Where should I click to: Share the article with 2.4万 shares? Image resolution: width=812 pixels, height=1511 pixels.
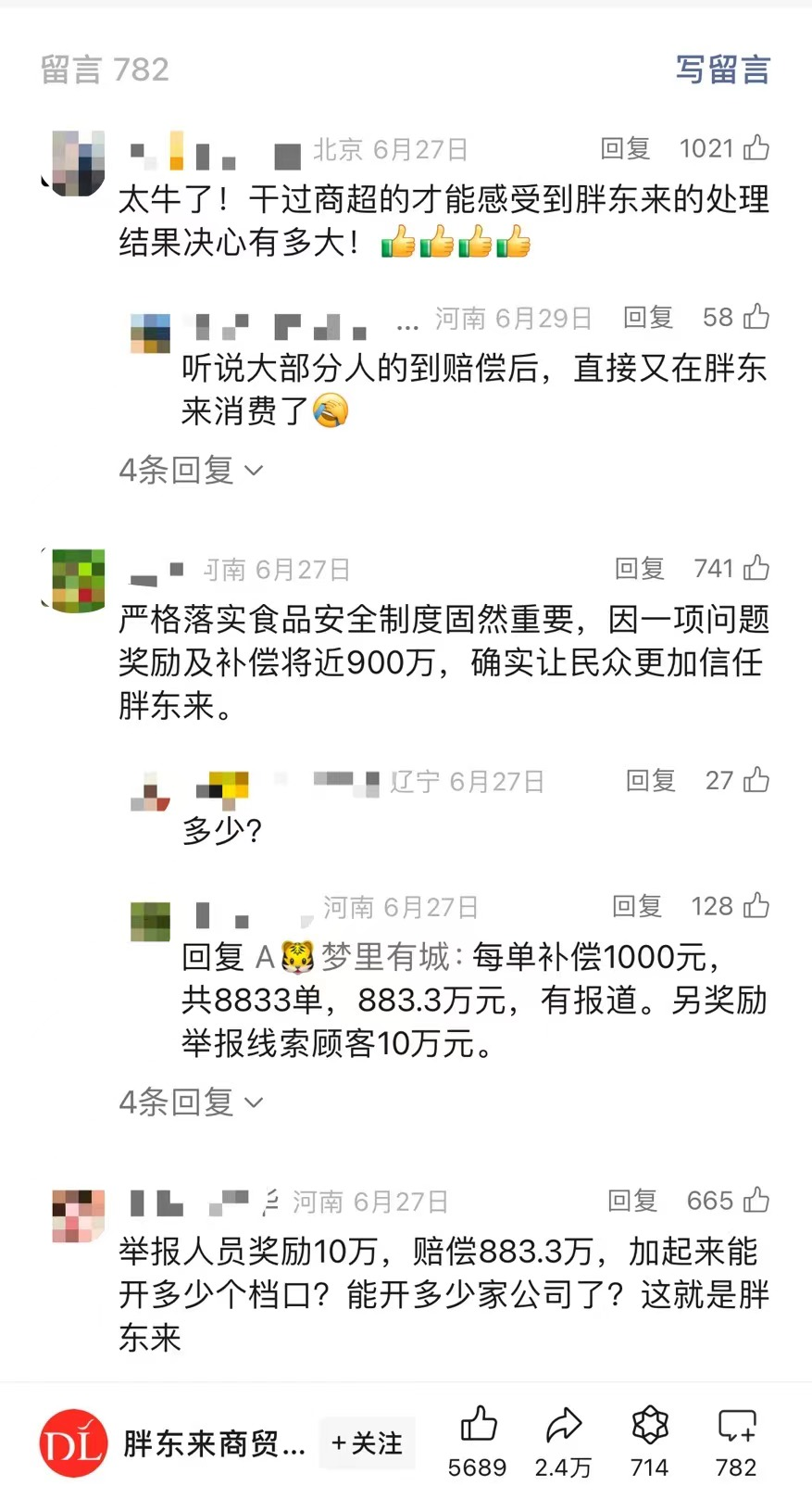click(x=563, y=1427)
